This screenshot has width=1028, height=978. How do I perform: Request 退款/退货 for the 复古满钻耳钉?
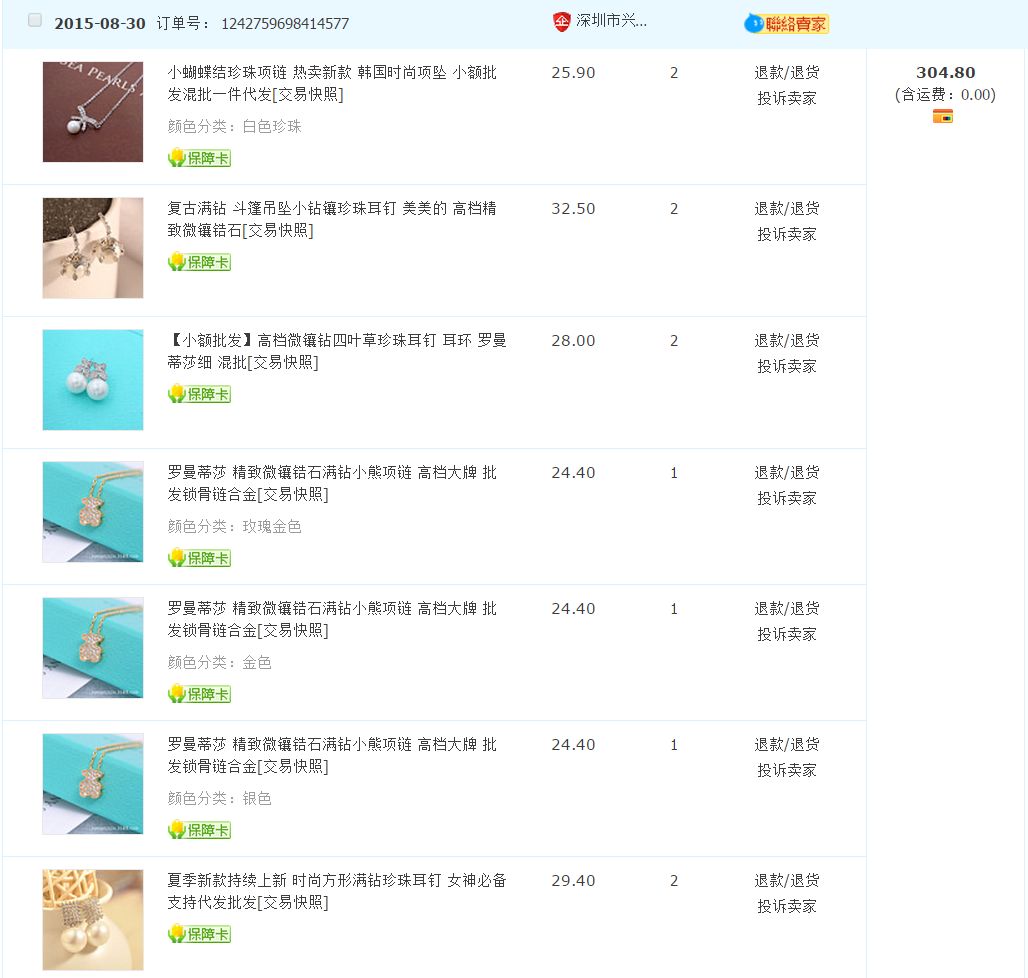[x=786, y=209]
